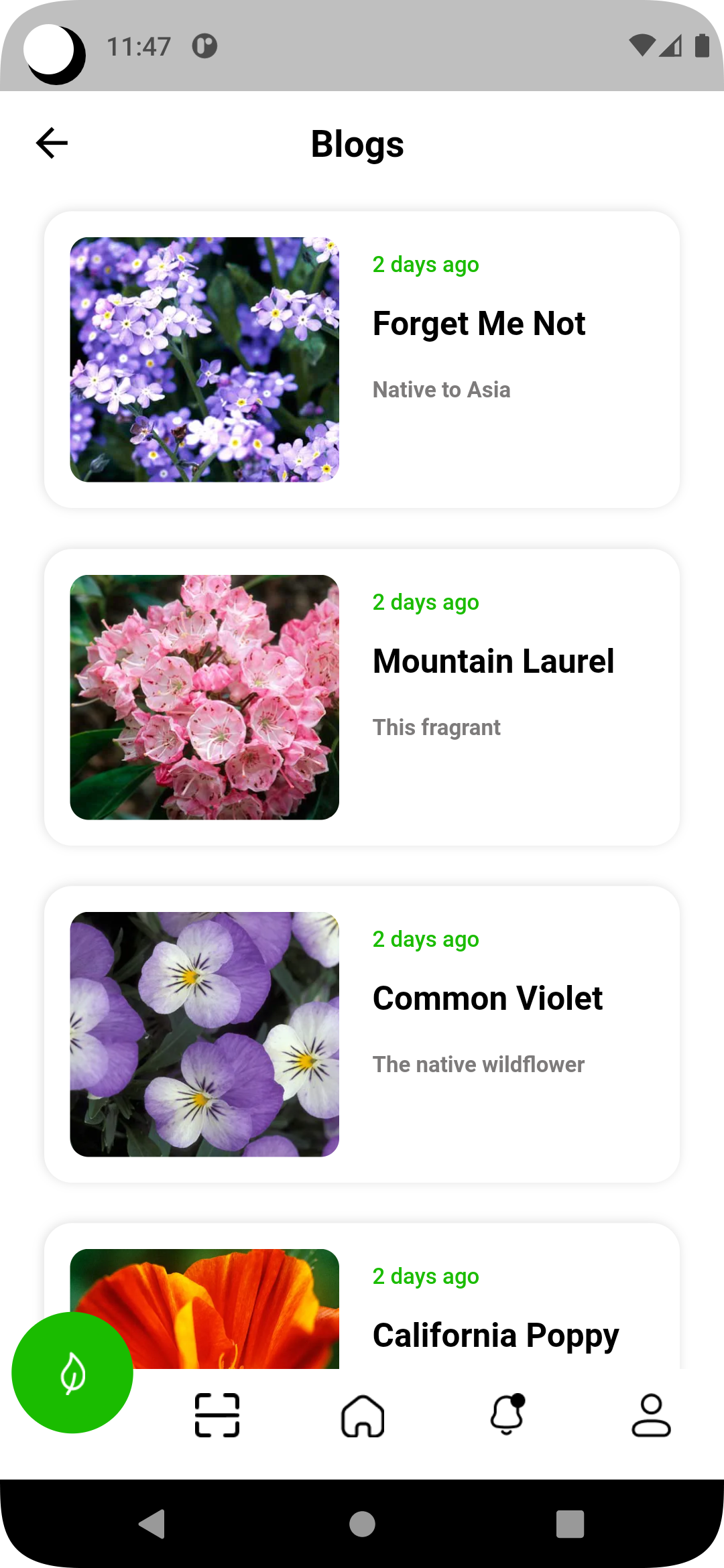Open the scan tab in bottom bar
This screenshot has height=1568, width=724.
point(217,1415)
